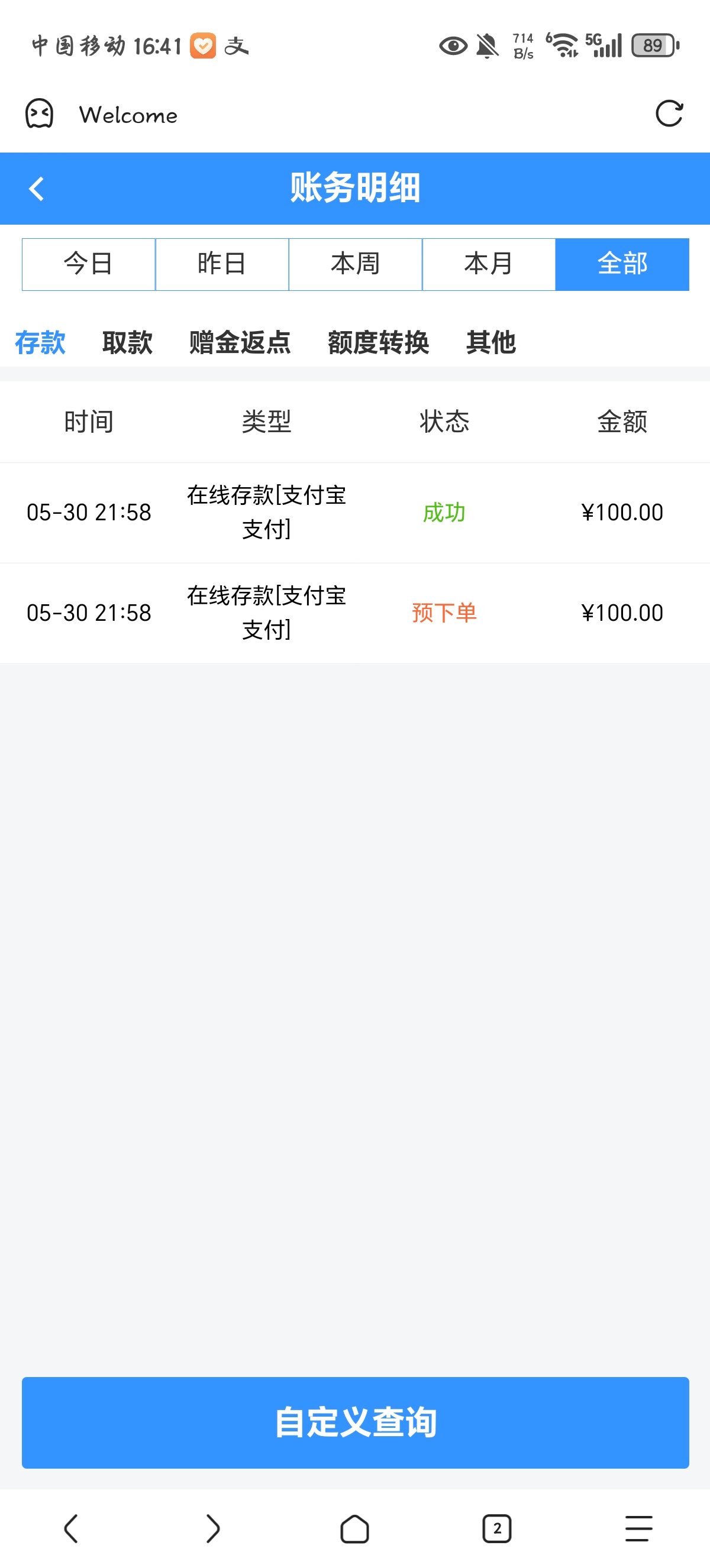Select the 昨日 date filter
The width and height of the screenshot is (710, 1568).
click(222, 264)
